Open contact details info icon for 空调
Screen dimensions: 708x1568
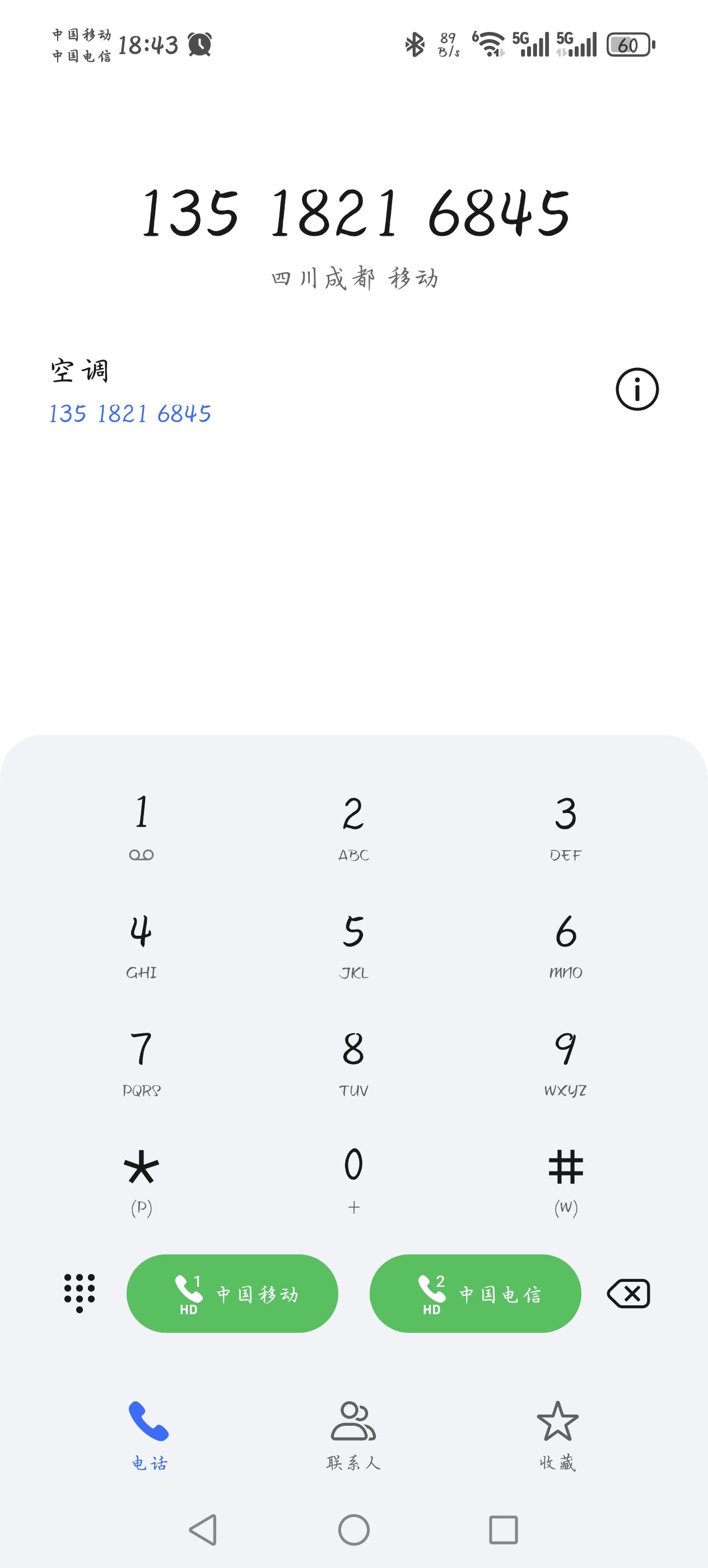[637, 389]
